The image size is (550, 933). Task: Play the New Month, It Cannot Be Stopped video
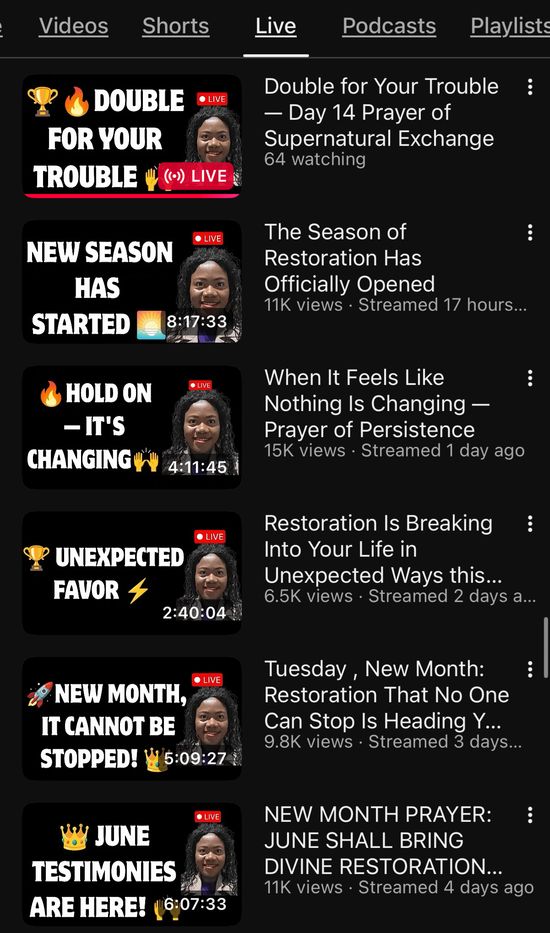132,719
